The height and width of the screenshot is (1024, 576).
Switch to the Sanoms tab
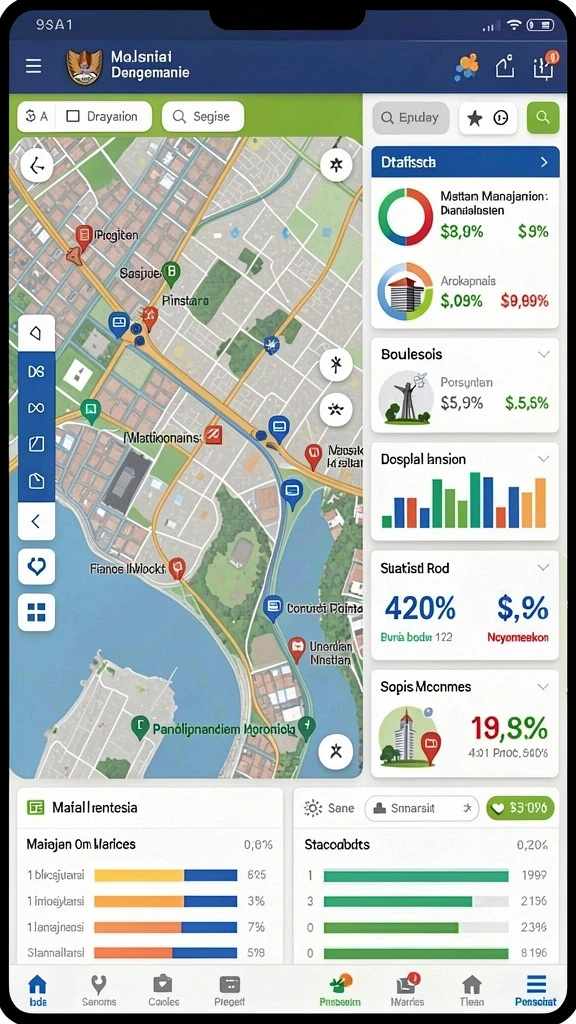(99, 991)
